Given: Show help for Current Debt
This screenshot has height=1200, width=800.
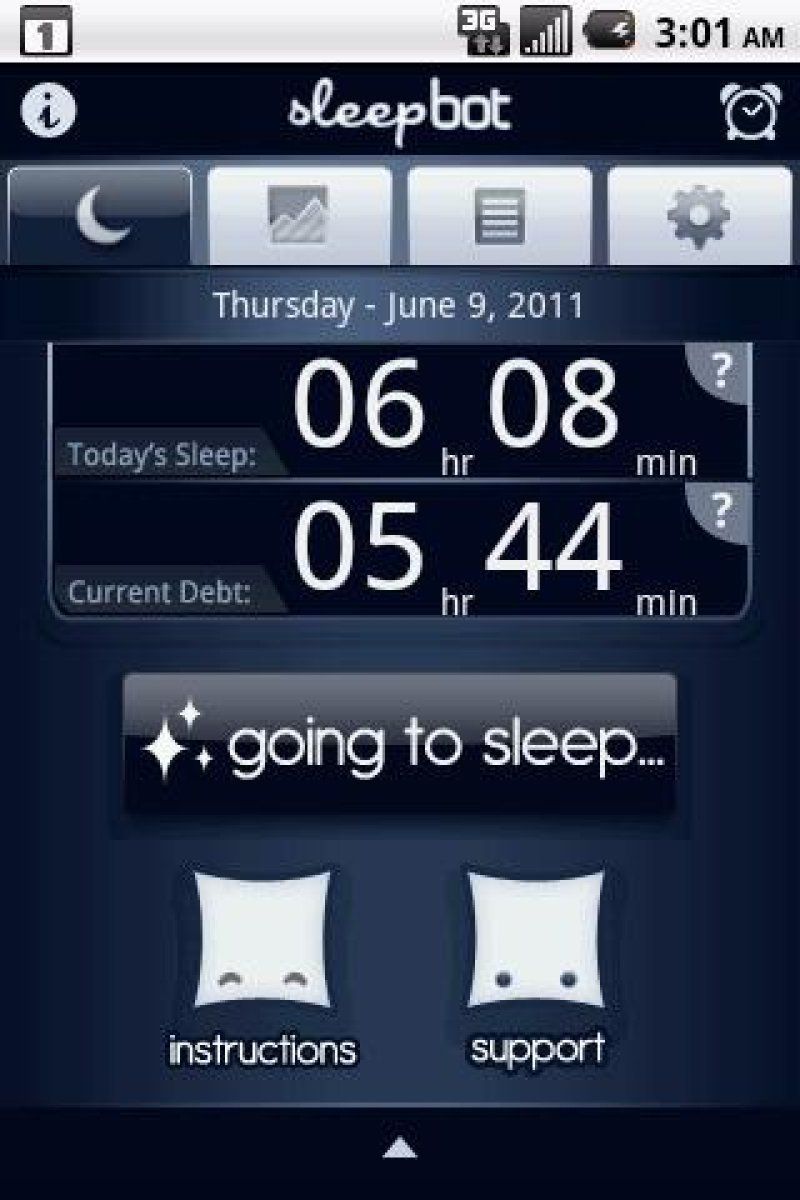Looking at the screenshot, I should 722,514.
